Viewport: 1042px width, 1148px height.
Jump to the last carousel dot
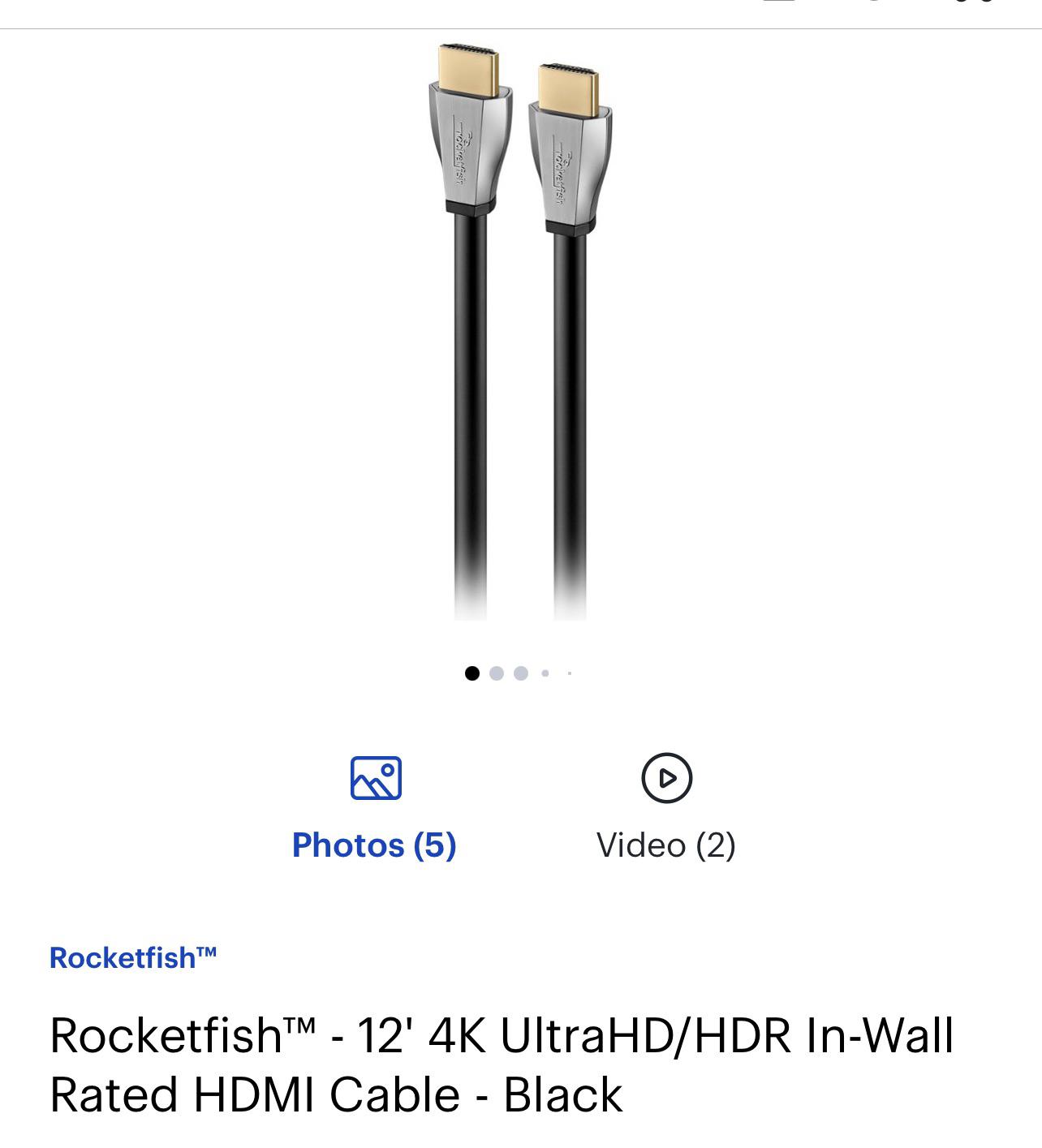point(568,672)
